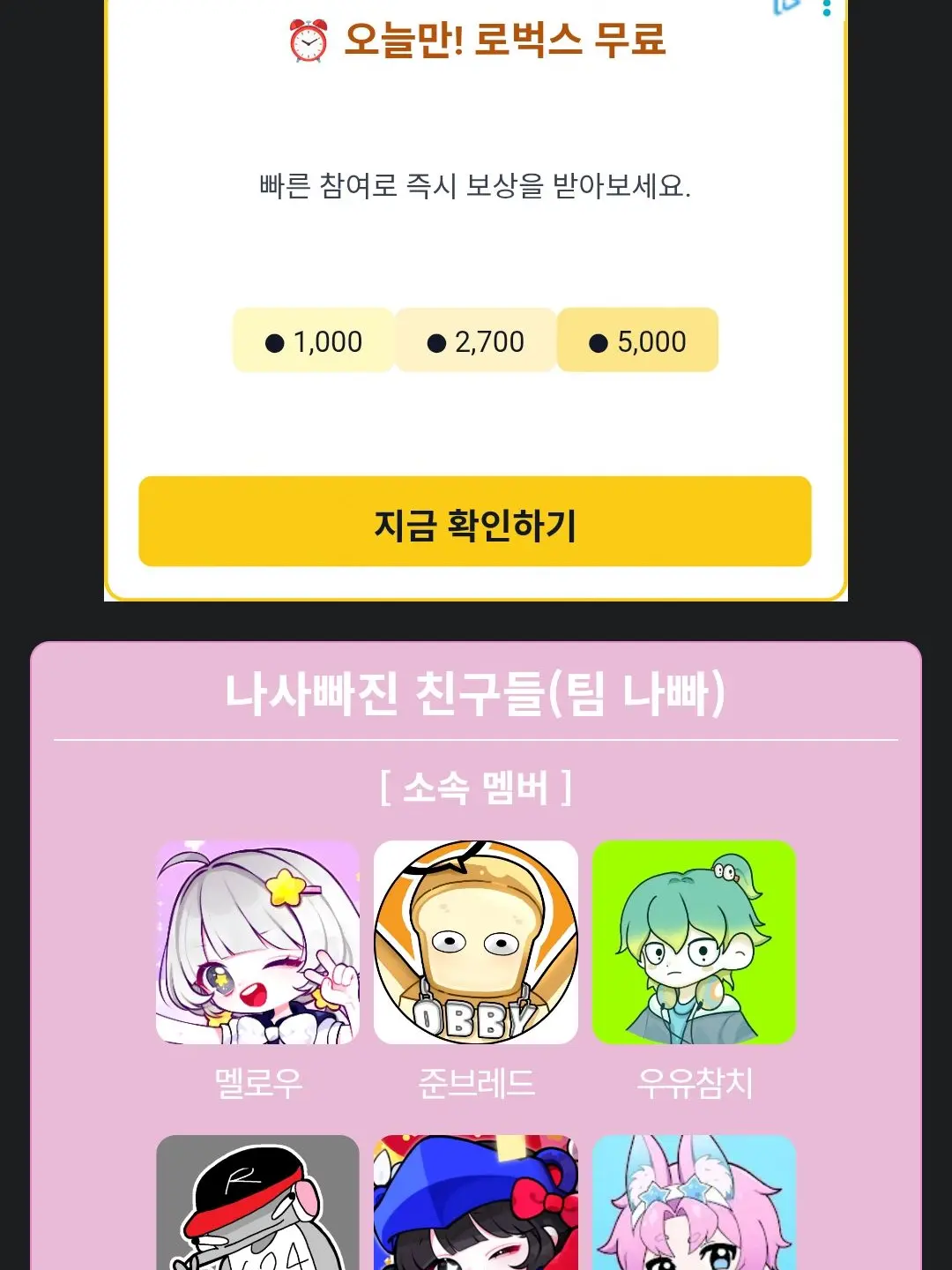Click 멜로우's profile avatar icon
Viewport: 952px width, 1270px height.
(258, 943)
